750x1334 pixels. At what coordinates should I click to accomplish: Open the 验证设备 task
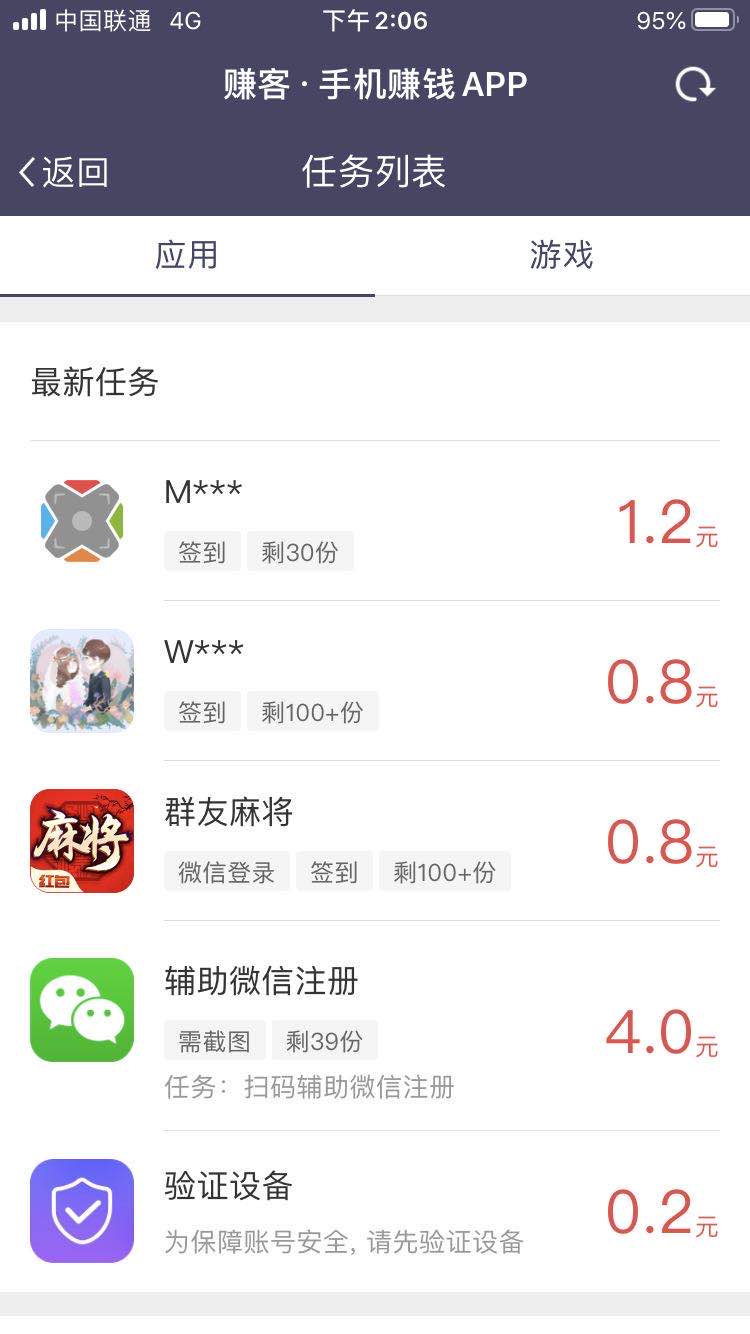tap(375, 1211)
